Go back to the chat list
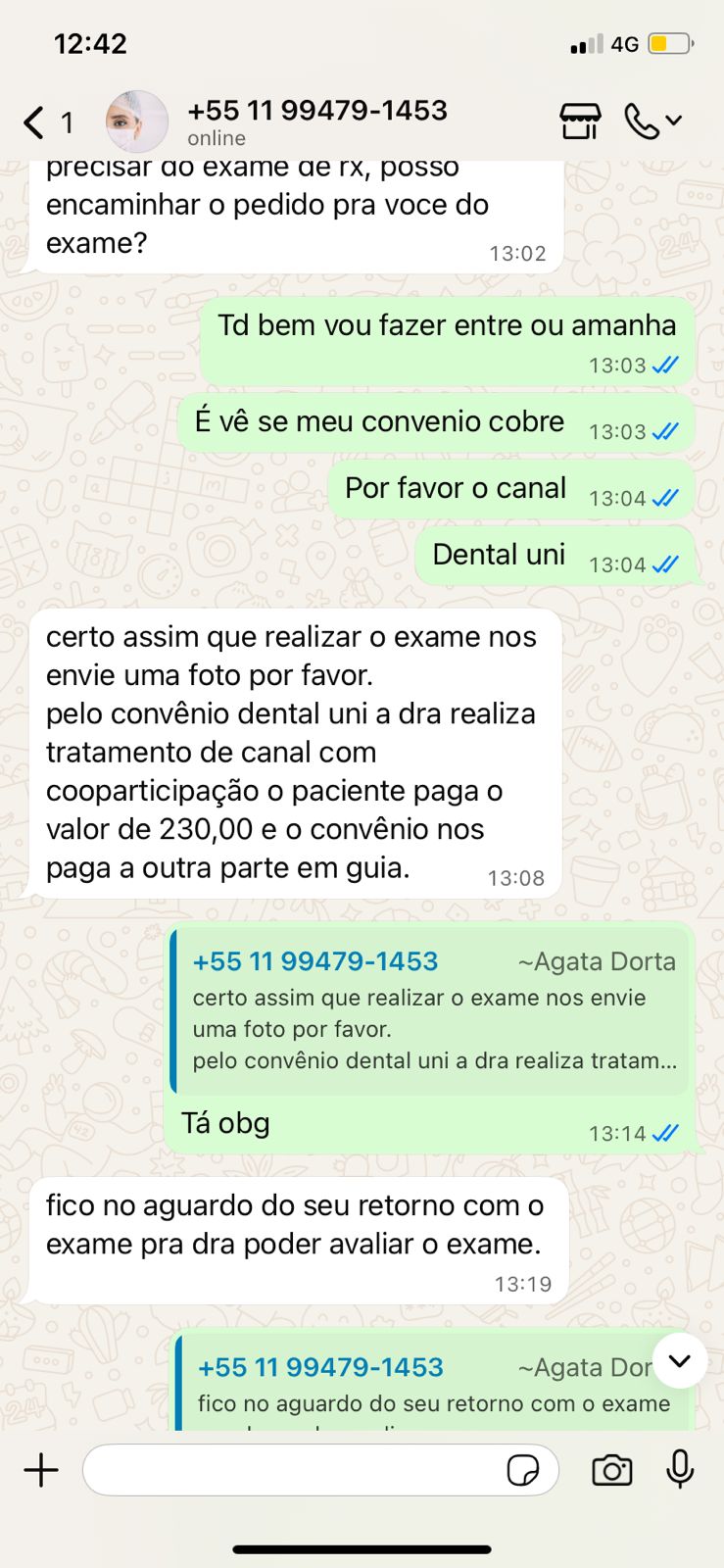 click(35, 122)
